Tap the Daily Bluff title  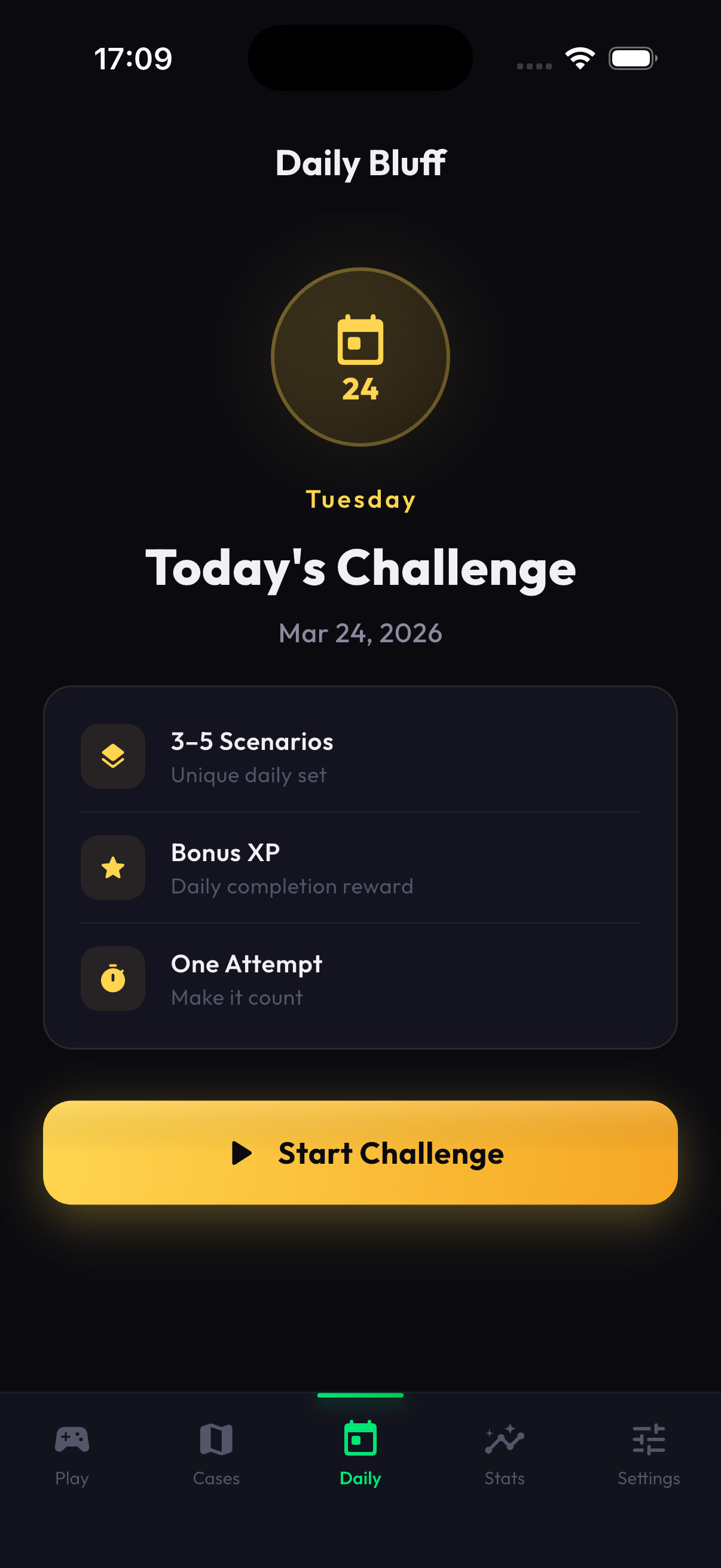pos(360,162)
